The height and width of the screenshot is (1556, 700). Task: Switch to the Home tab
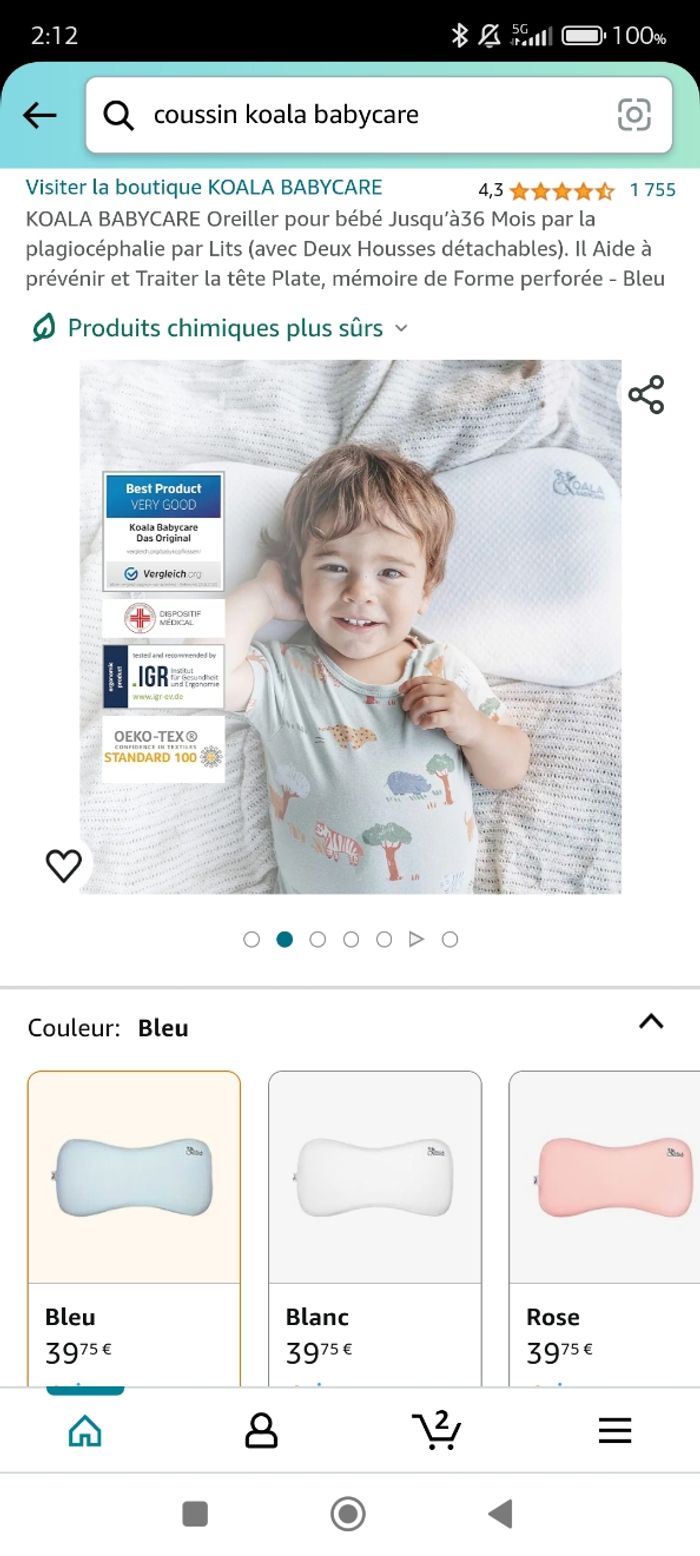[x=85, y=1431]
